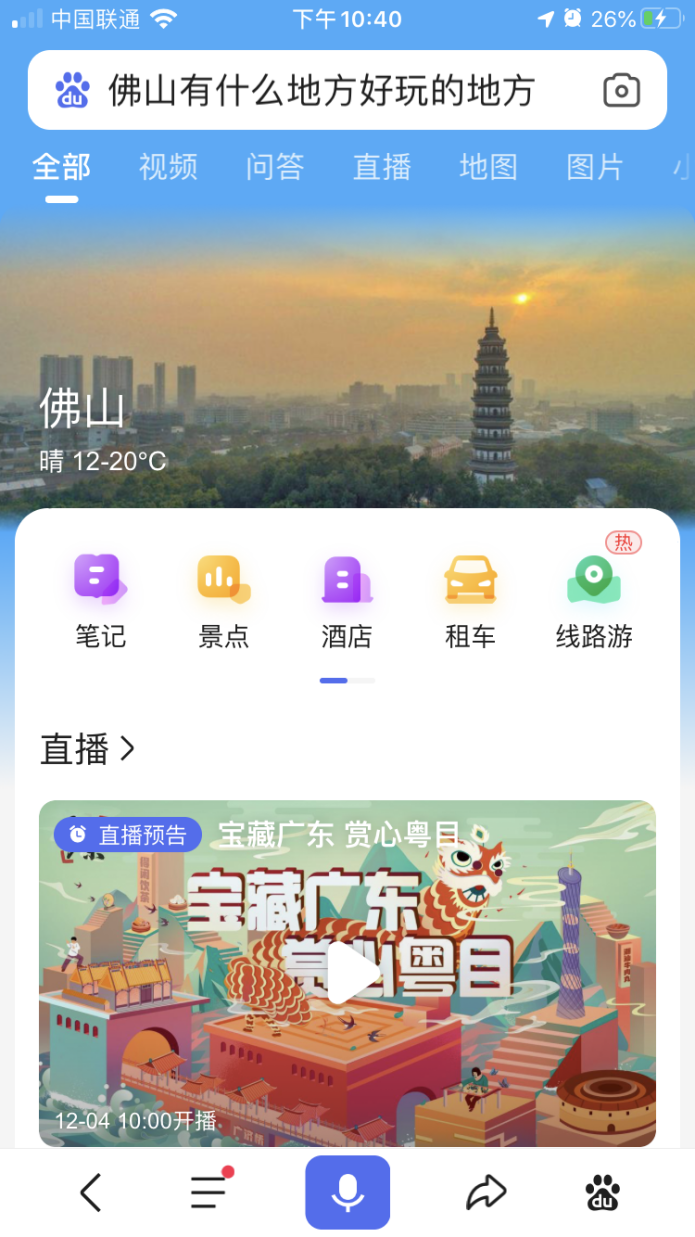
Task: Switch to the 地图 tab
Action: point(488,167)
